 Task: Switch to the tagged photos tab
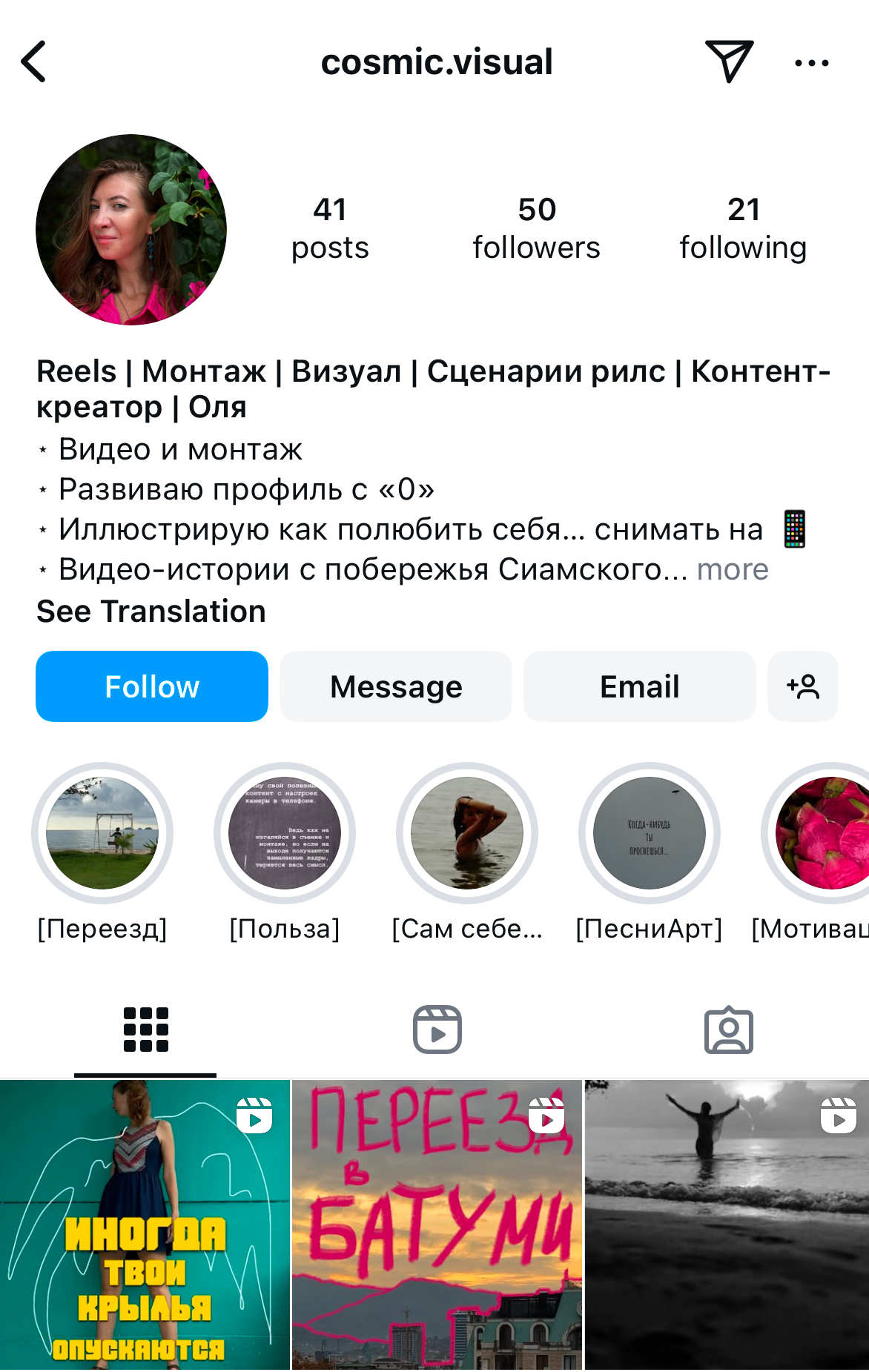(728, 1030)
